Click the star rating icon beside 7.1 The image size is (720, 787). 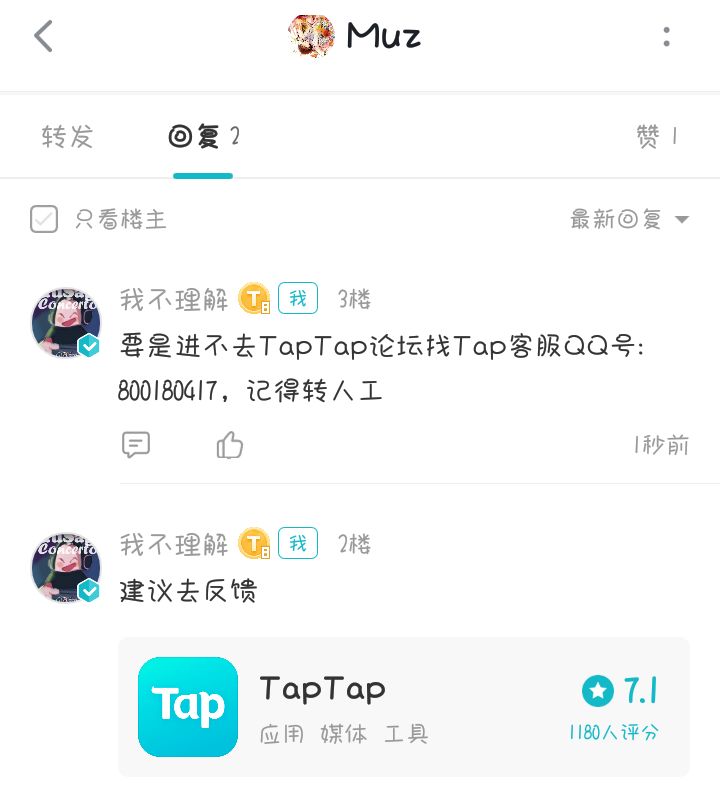597,690
